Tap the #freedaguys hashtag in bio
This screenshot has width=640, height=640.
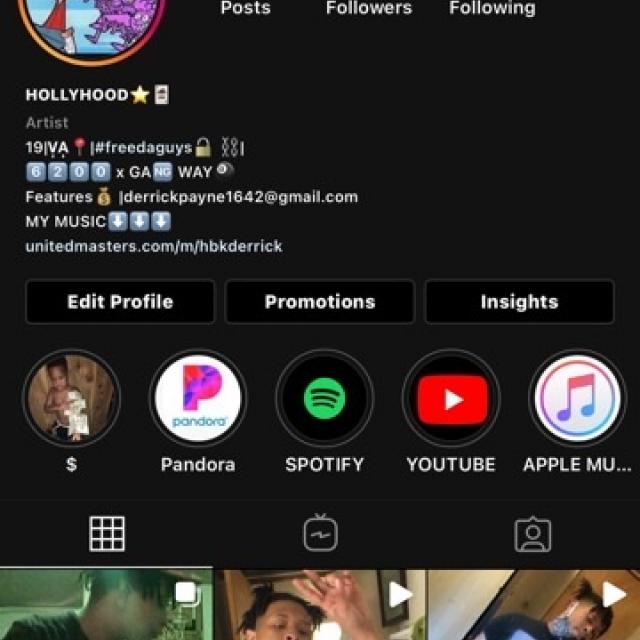point(143,147)
